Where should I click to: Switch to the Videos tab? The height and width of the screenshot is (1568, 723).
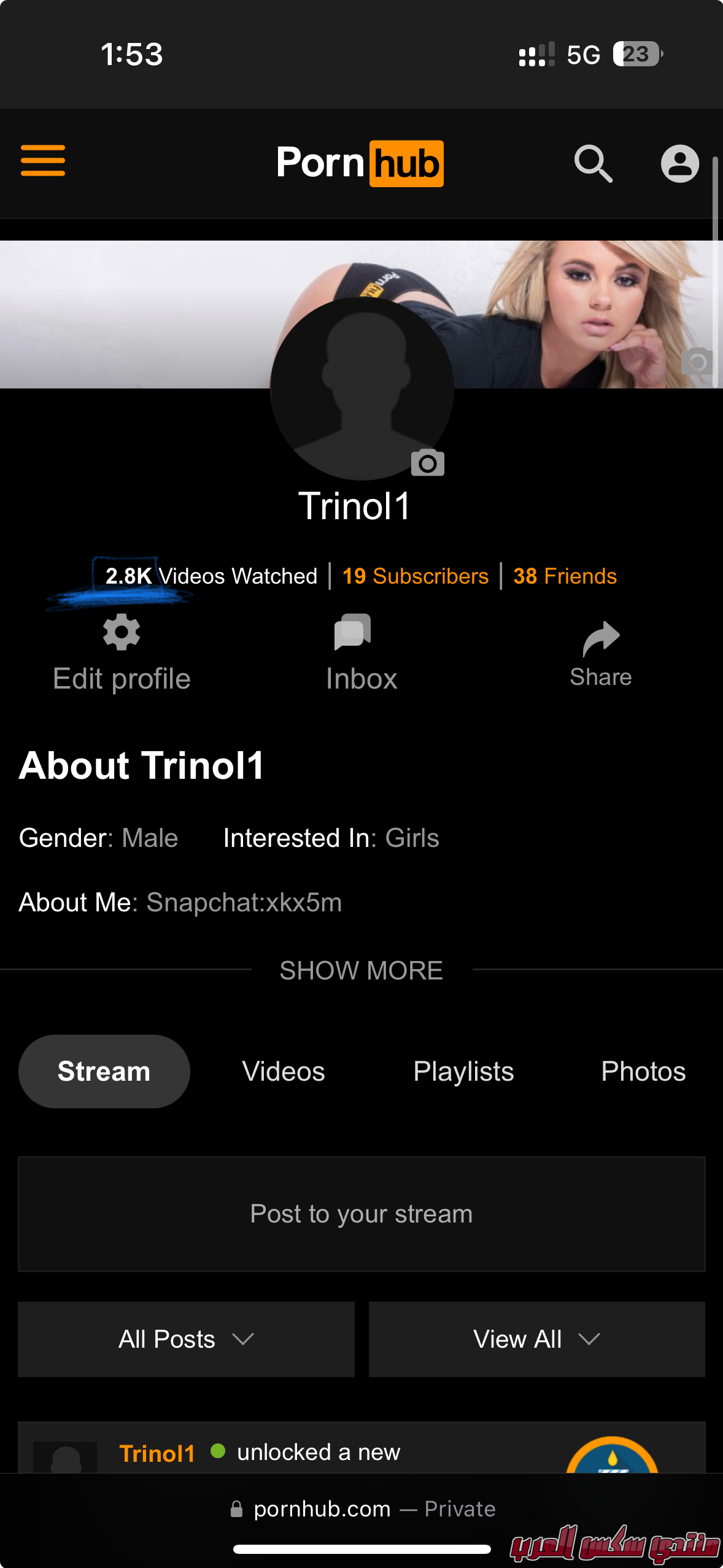(x=284, y=1072)
